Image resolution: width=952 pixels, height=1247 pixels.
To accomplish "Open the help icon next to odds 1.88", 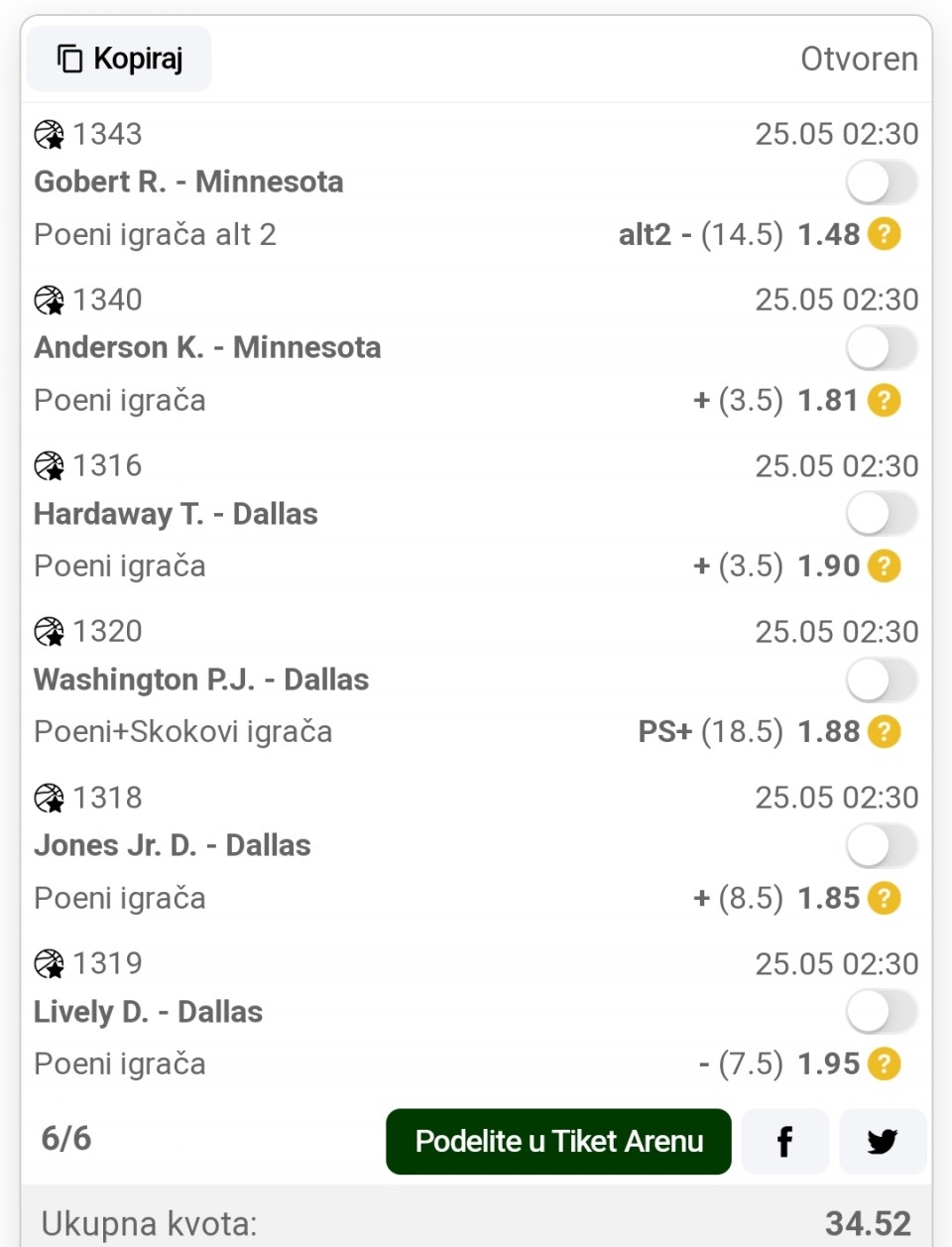I will click(884, 731).
